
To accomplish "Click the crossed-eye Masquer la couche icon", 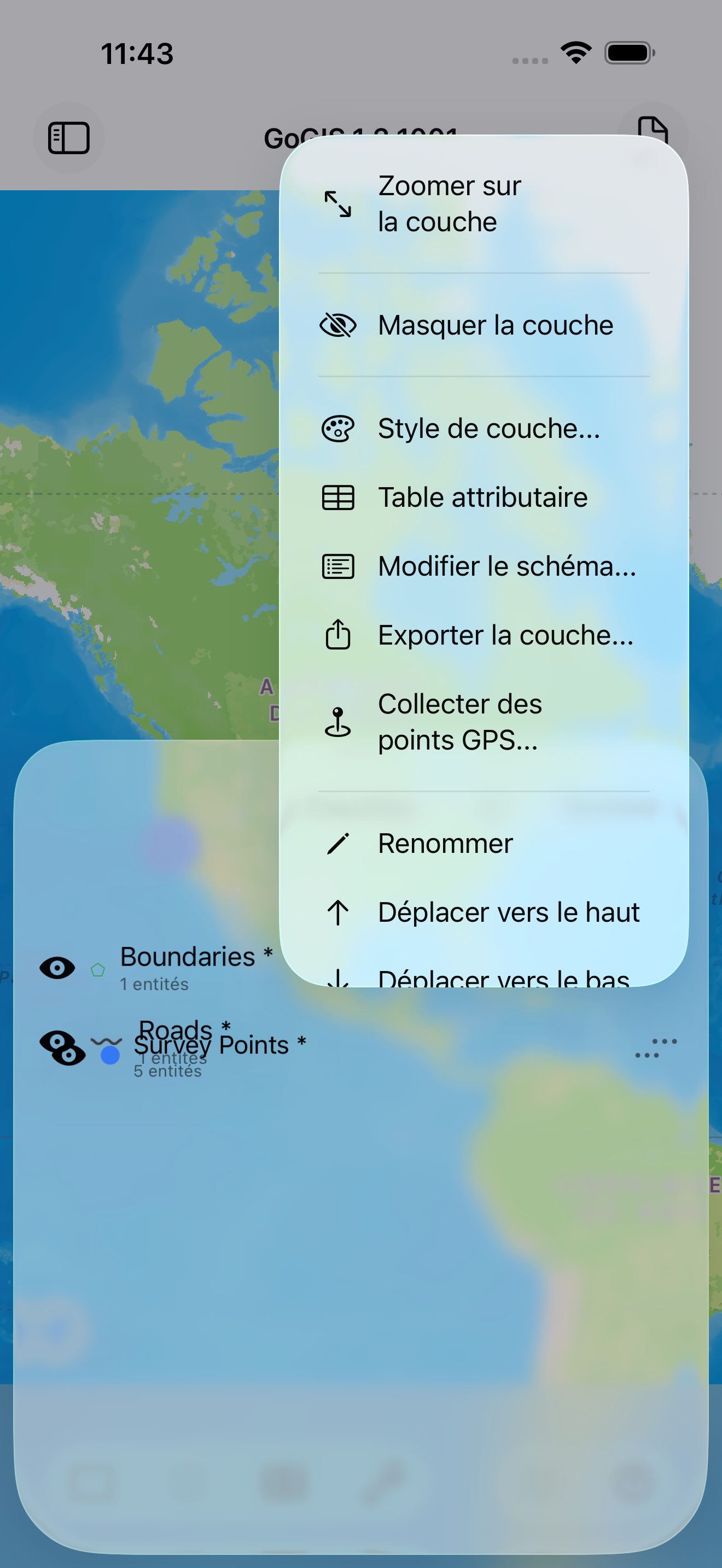I will coord(337,325).
